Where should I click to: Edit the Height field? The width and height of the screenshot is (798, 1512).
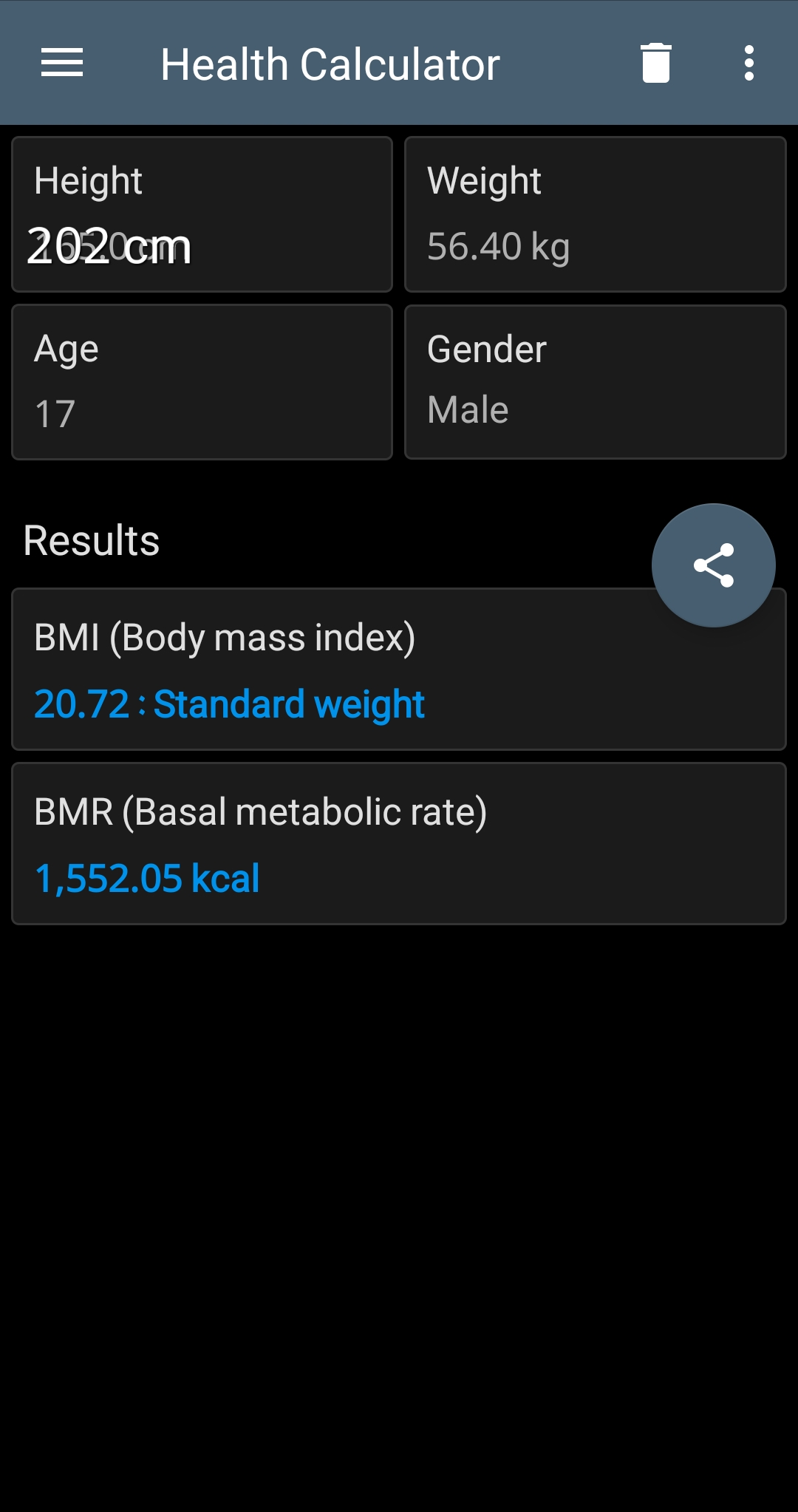point(202,214)
